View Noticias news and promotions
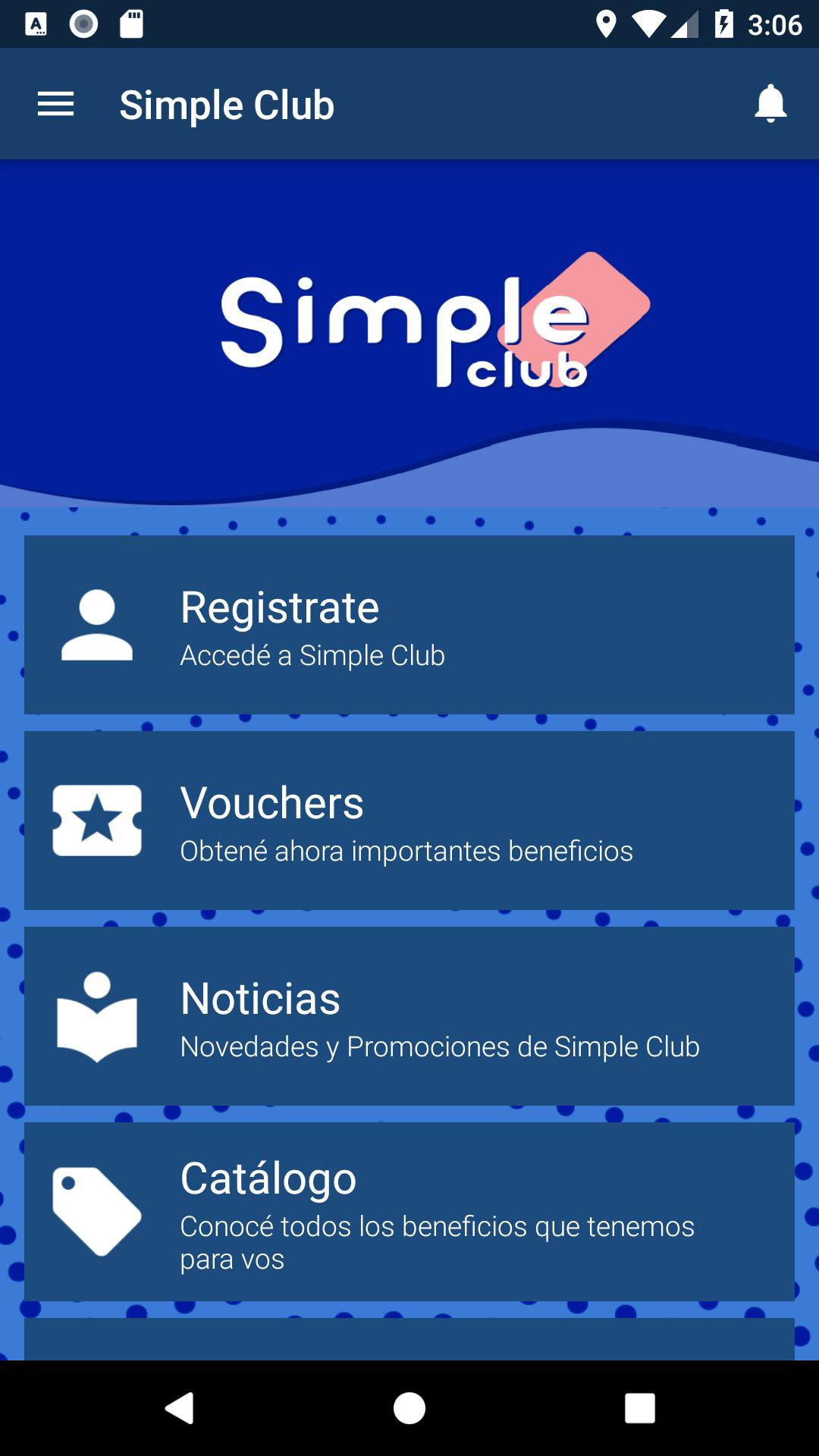 (x=409, y=1016)
